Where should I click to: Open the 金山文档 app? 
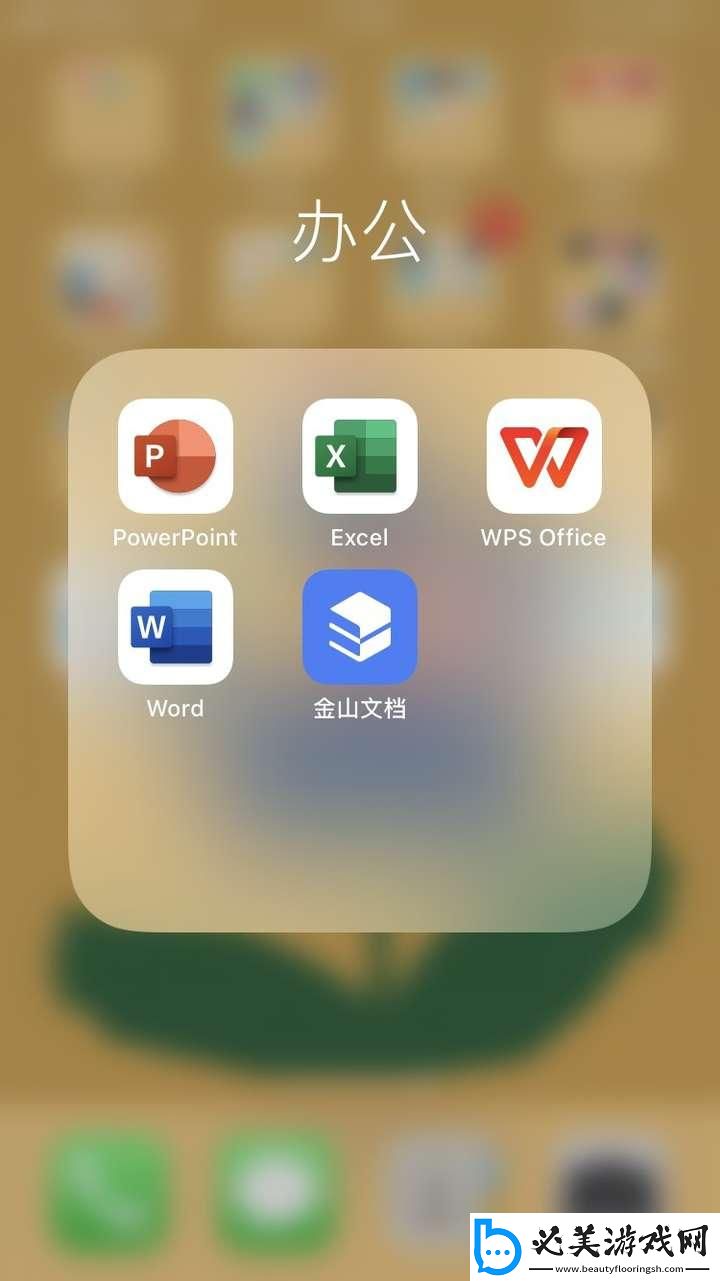coord(360,627)
